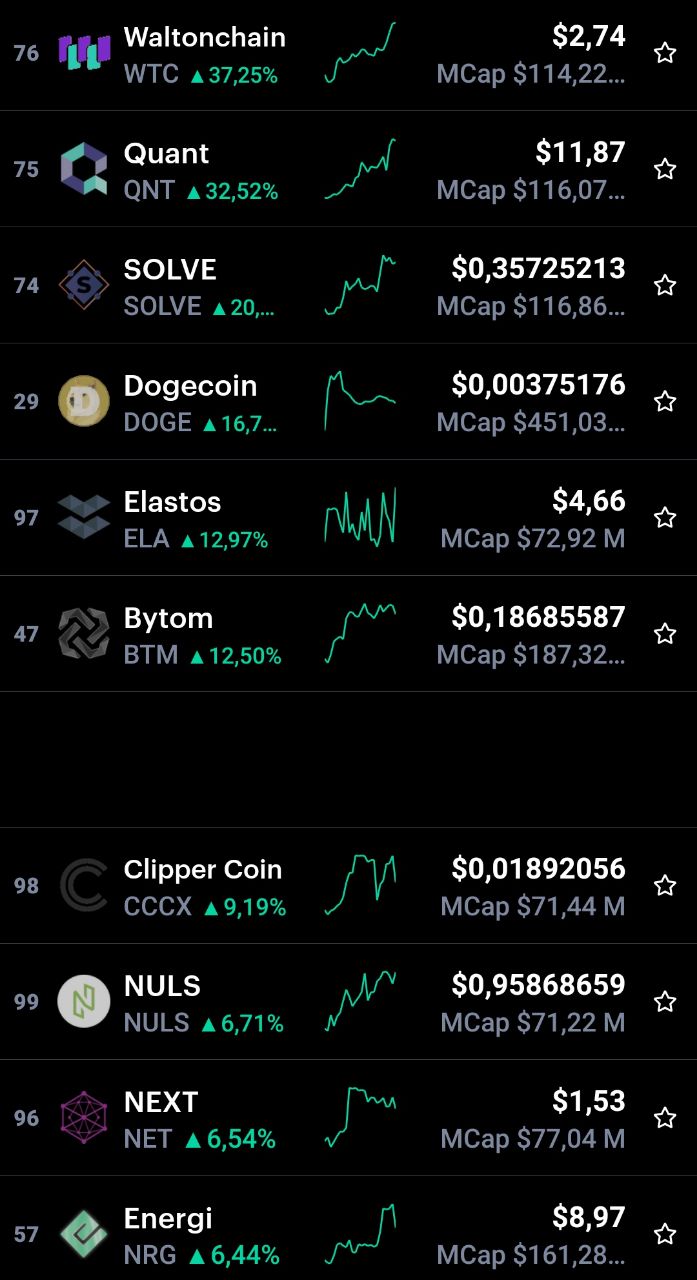Open the Dogecoin row
This screenshot has height=1280, width=697.
348,401
